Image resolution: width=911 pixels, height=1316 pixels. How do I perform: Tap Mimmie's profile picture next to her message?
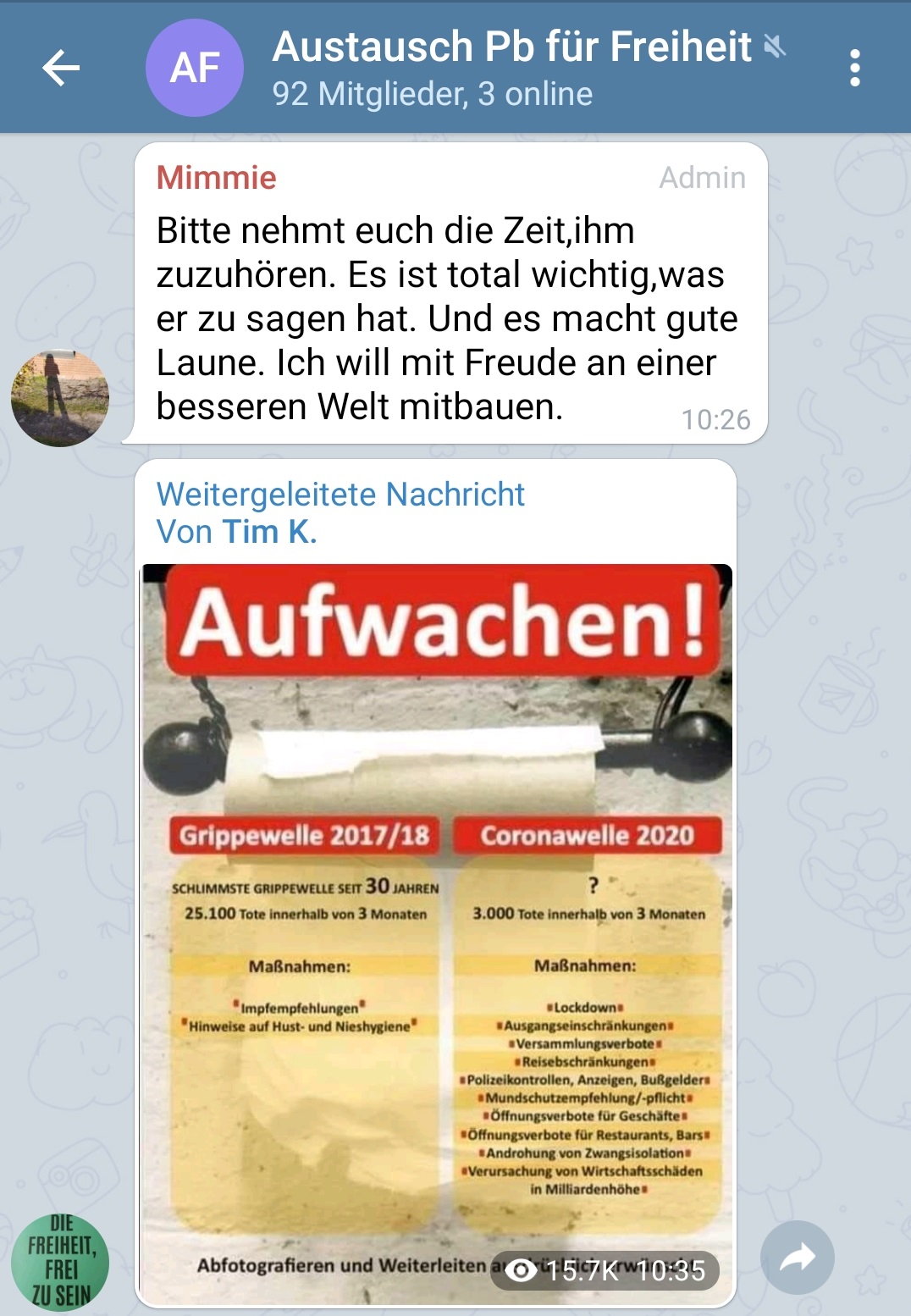coord(60,398)
